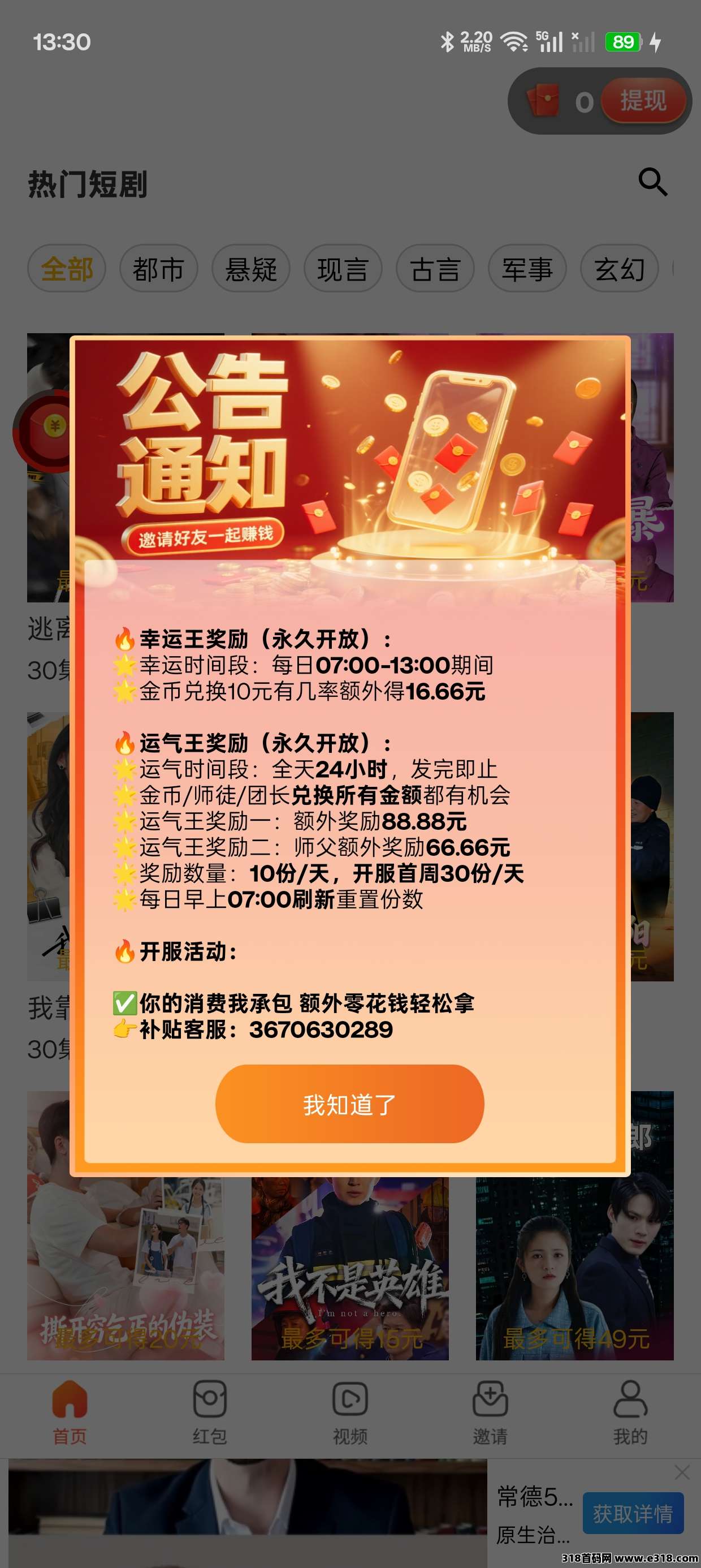Choose the 玄幻 category chip
Screen dimensions: 701x1568
619,269
